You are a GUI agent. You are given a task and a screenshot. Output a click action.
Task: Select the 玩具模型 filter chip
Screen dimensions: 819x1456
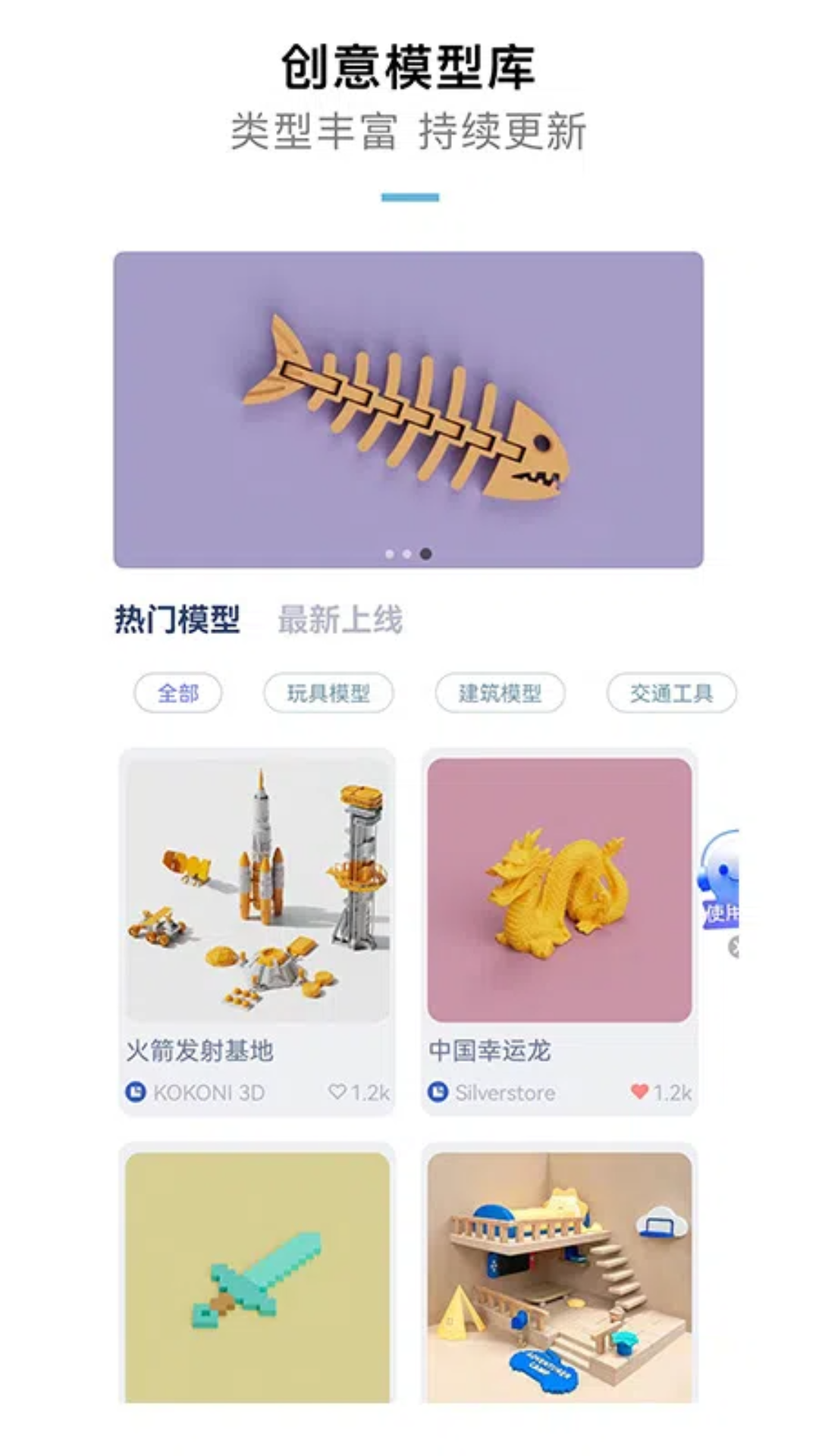328,692
